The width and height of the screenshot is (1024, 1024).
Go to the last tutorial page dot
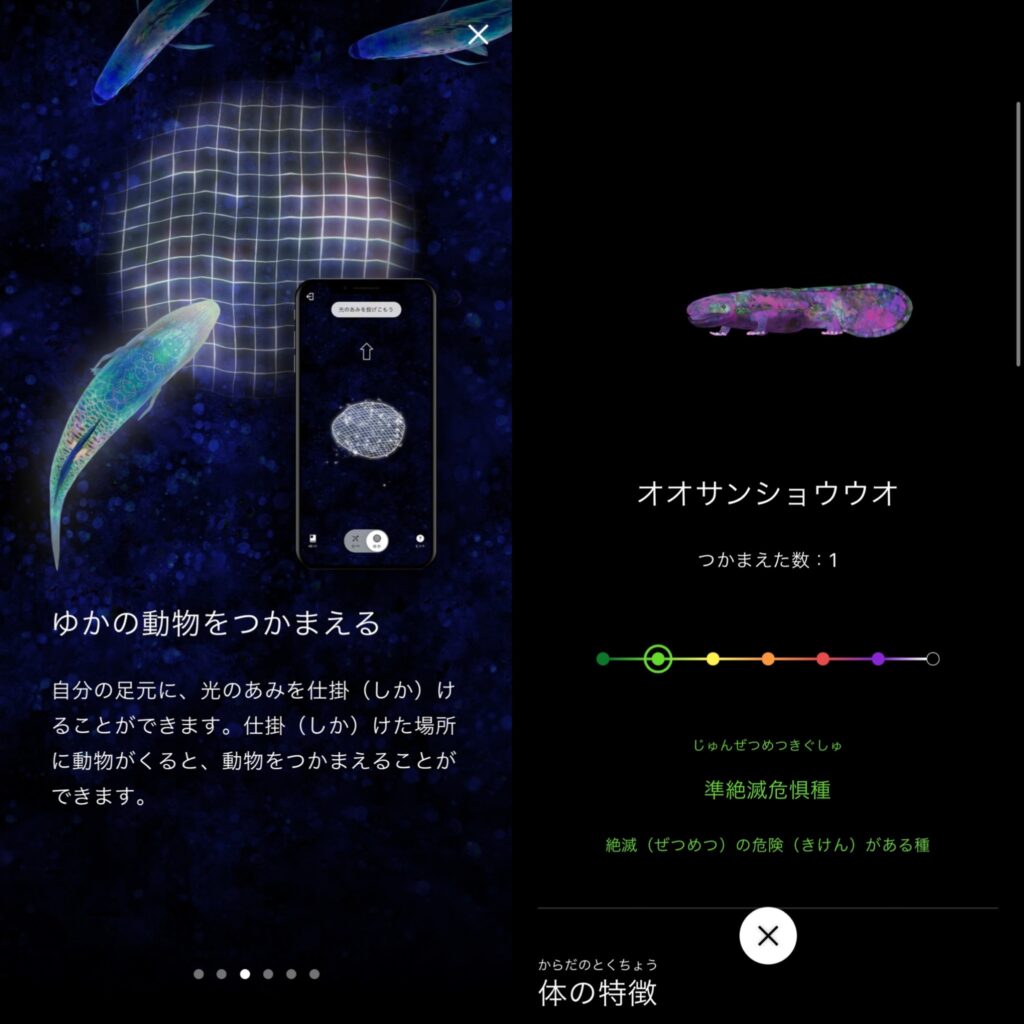tap(314, 973)
